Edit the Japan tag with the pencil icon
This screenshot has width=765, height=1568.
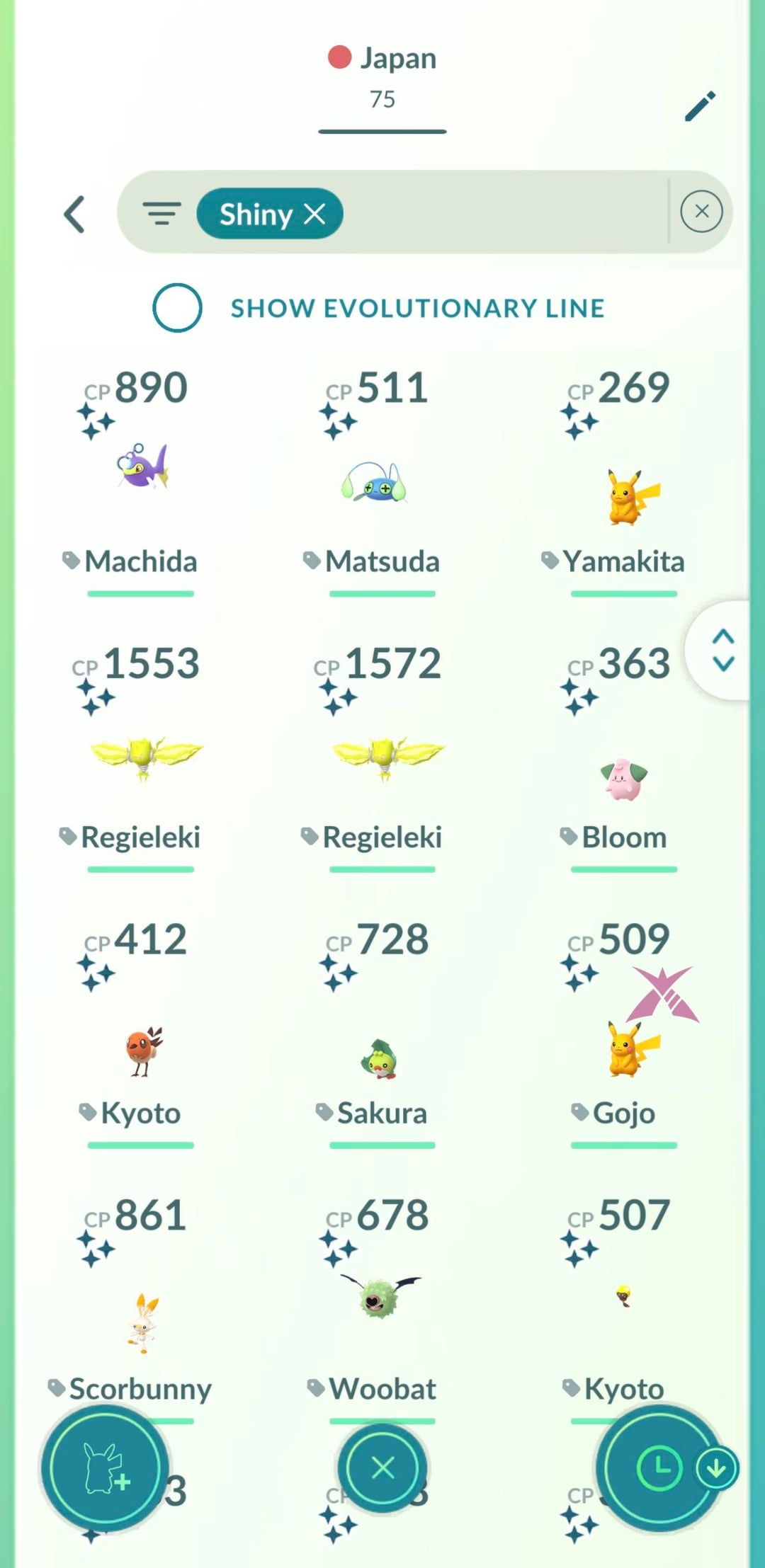[700, 106]
